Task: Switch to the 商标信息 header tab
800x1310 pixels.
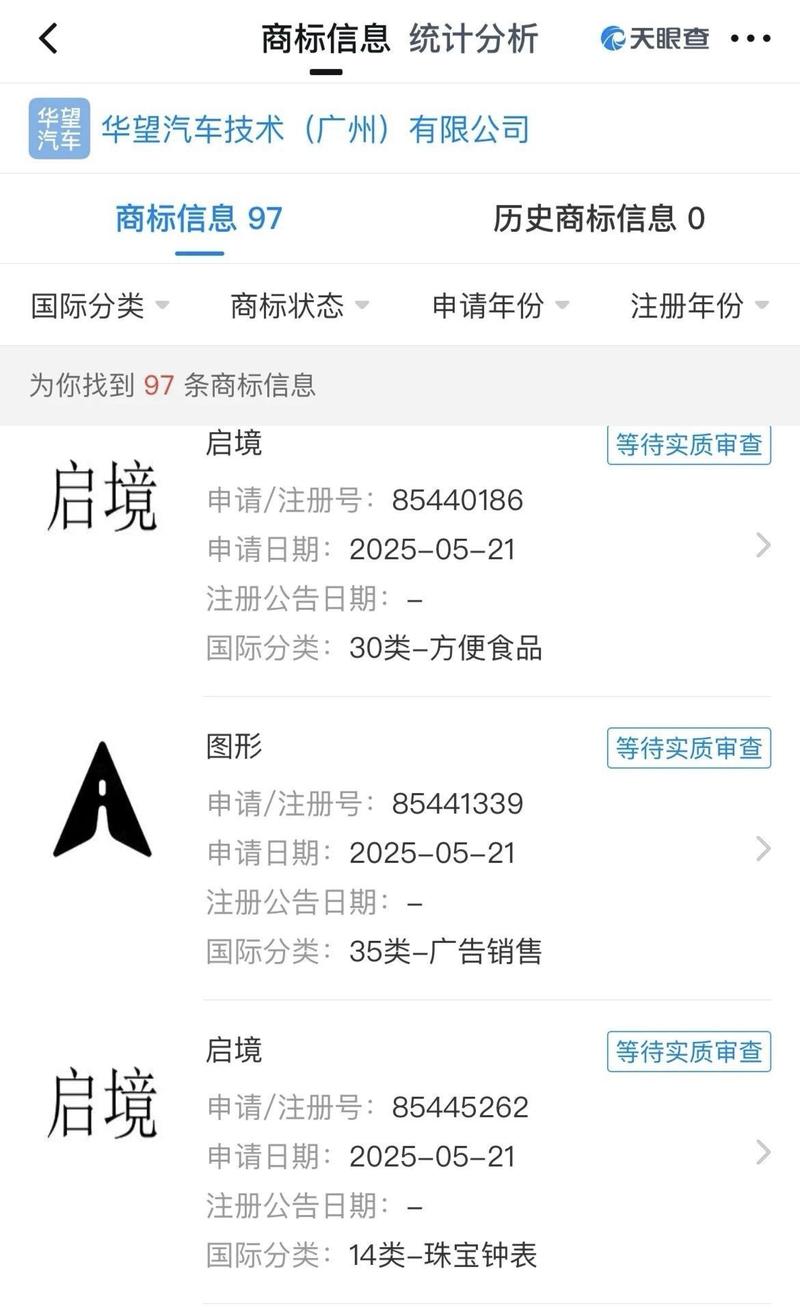Action: tap(325, 39)
